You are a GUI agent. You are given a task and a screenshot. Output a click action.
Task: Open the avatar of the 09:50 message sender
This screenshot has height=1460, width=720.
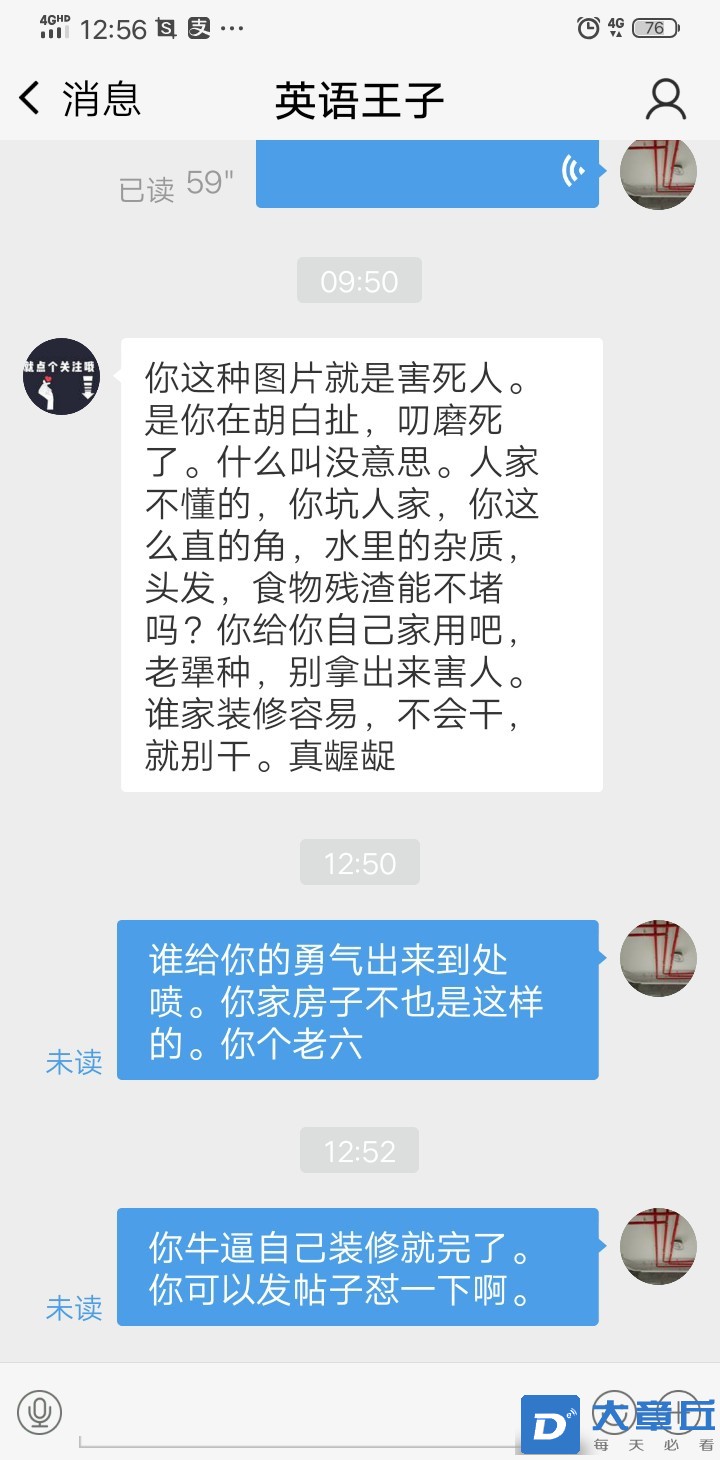[x=61, y=376]
